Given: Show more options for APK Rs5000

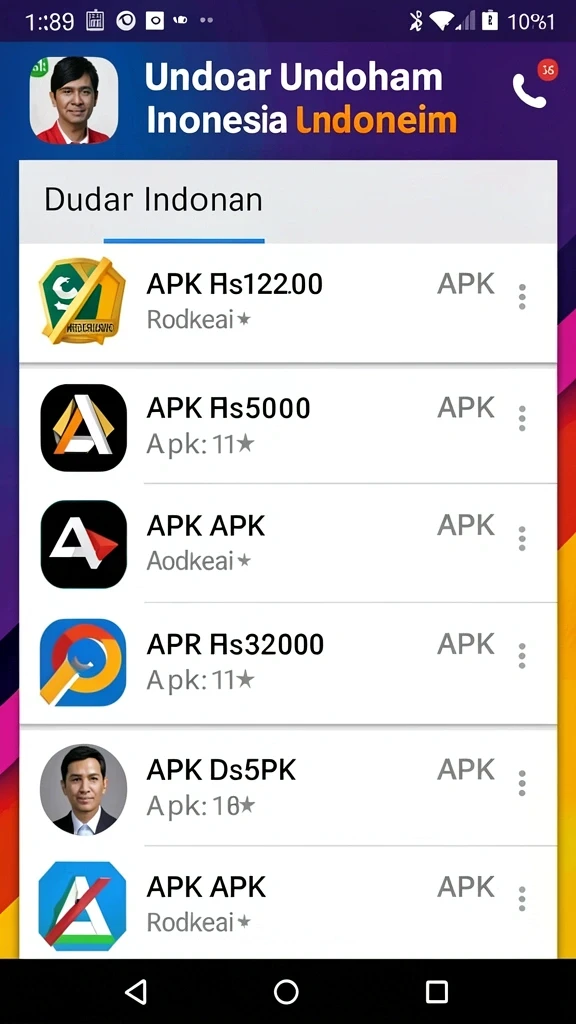Looking at the screenshot, I should coord(521,419).
